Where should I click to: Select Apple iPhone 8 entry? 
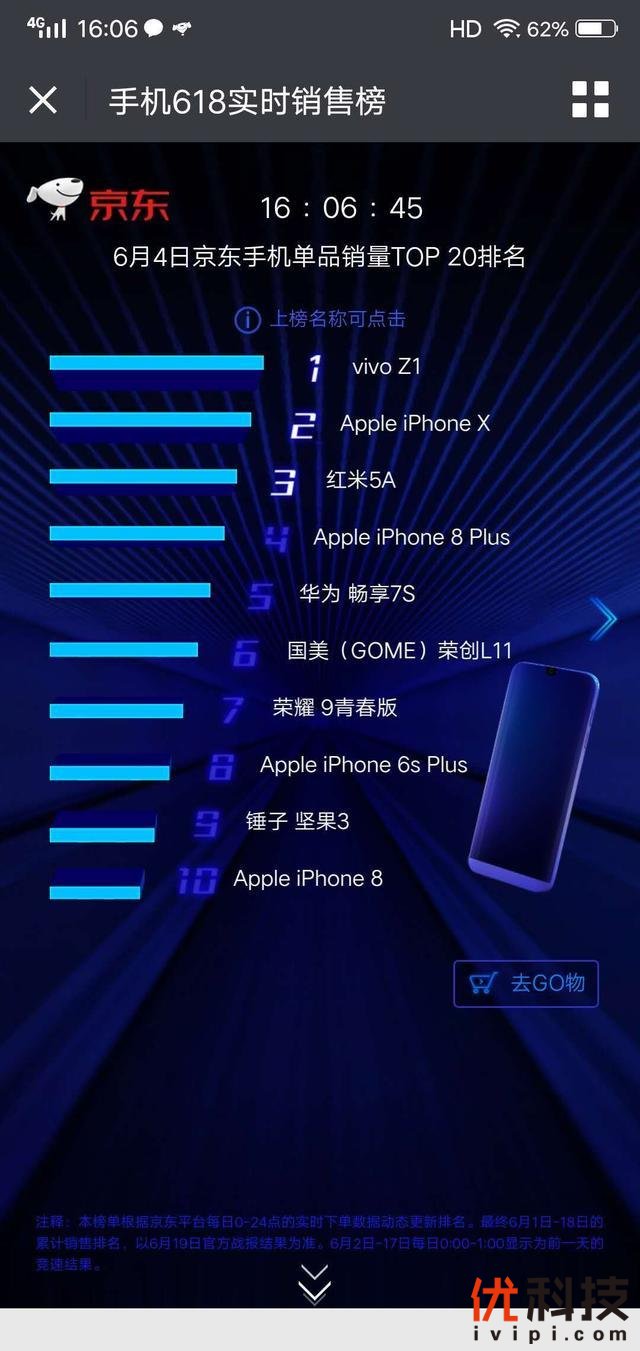(308, 879)
